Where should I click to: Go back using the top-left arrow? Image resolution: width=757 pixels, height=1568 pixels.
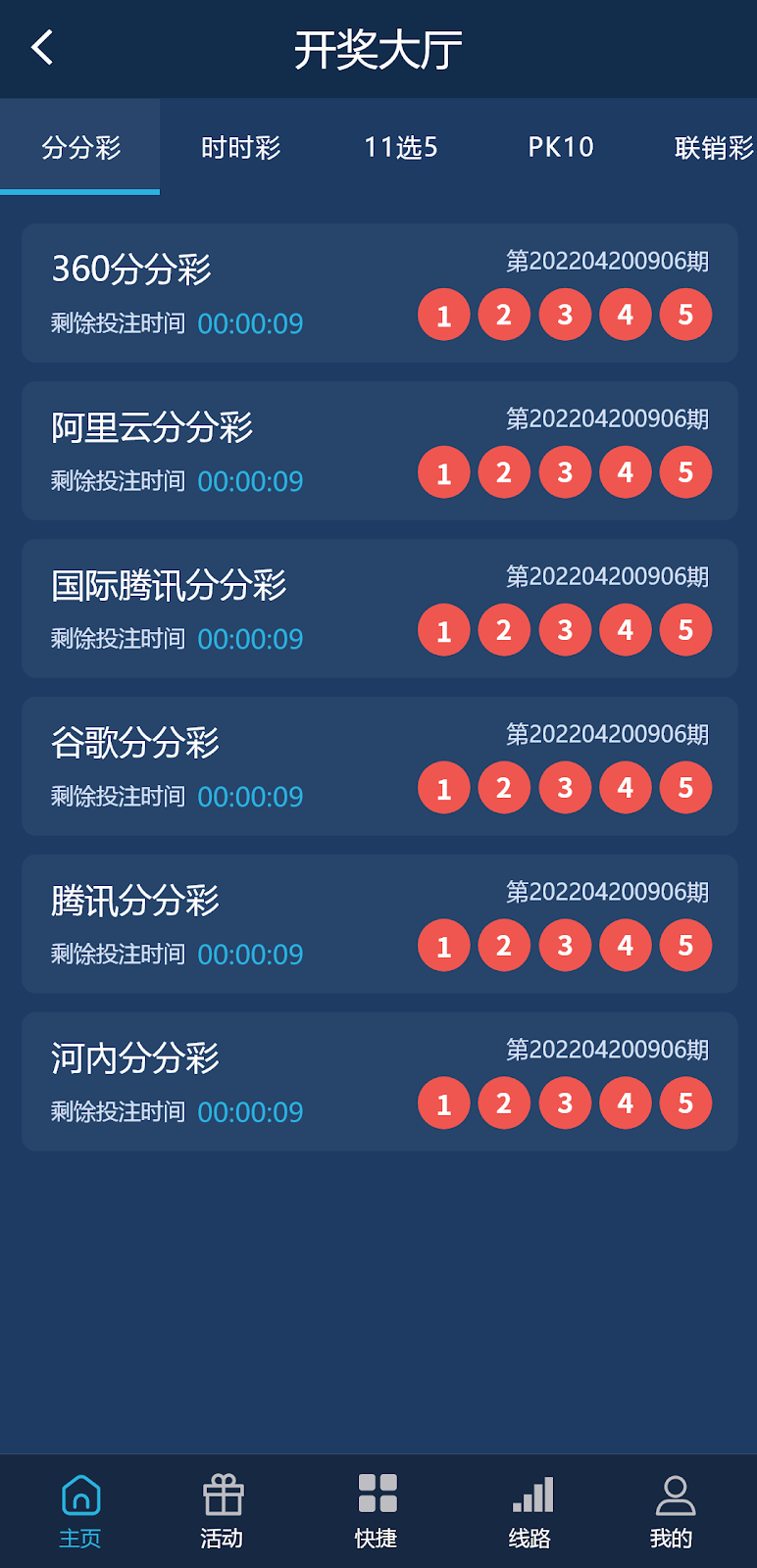[42, 48]
